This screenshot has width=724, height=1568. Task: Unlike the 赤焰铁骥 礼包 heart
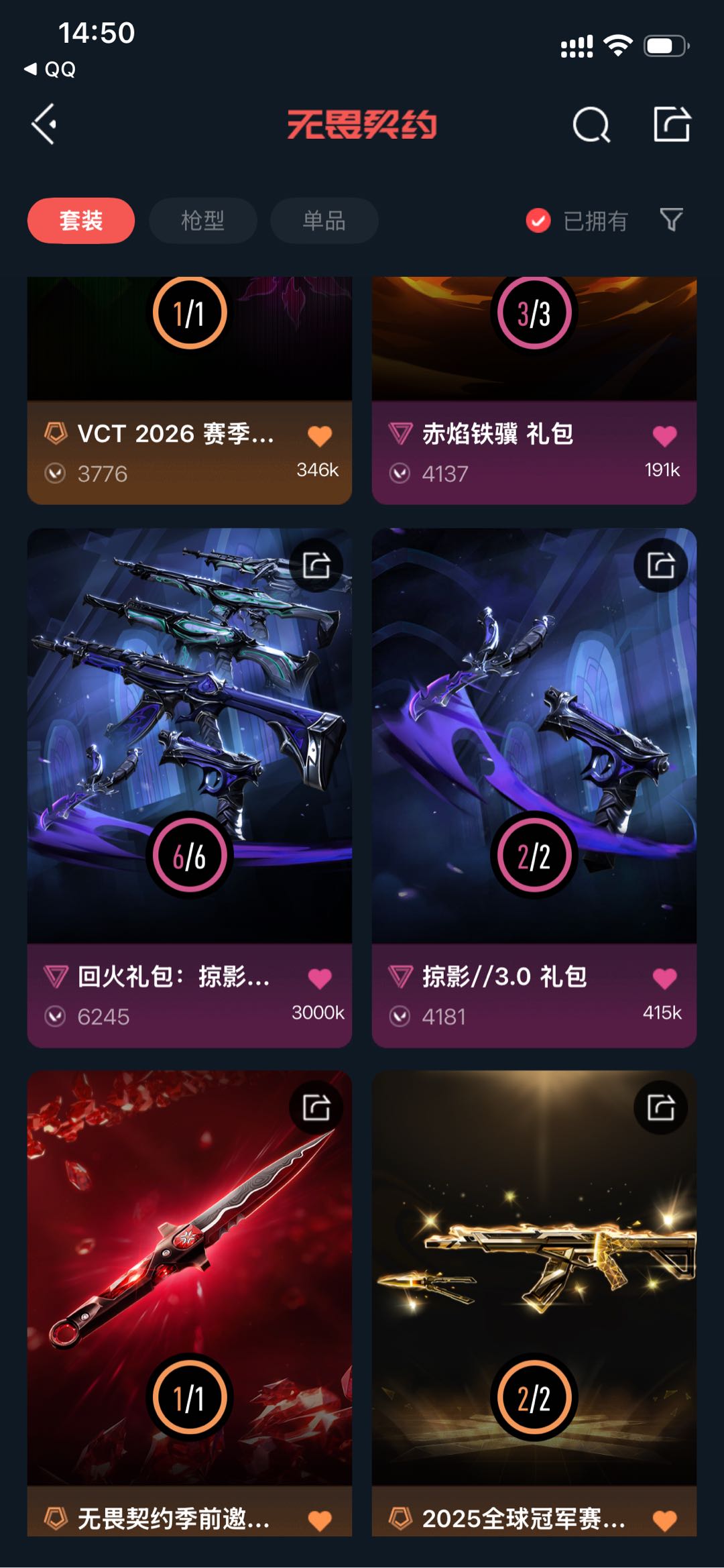(x=664, y=436)
